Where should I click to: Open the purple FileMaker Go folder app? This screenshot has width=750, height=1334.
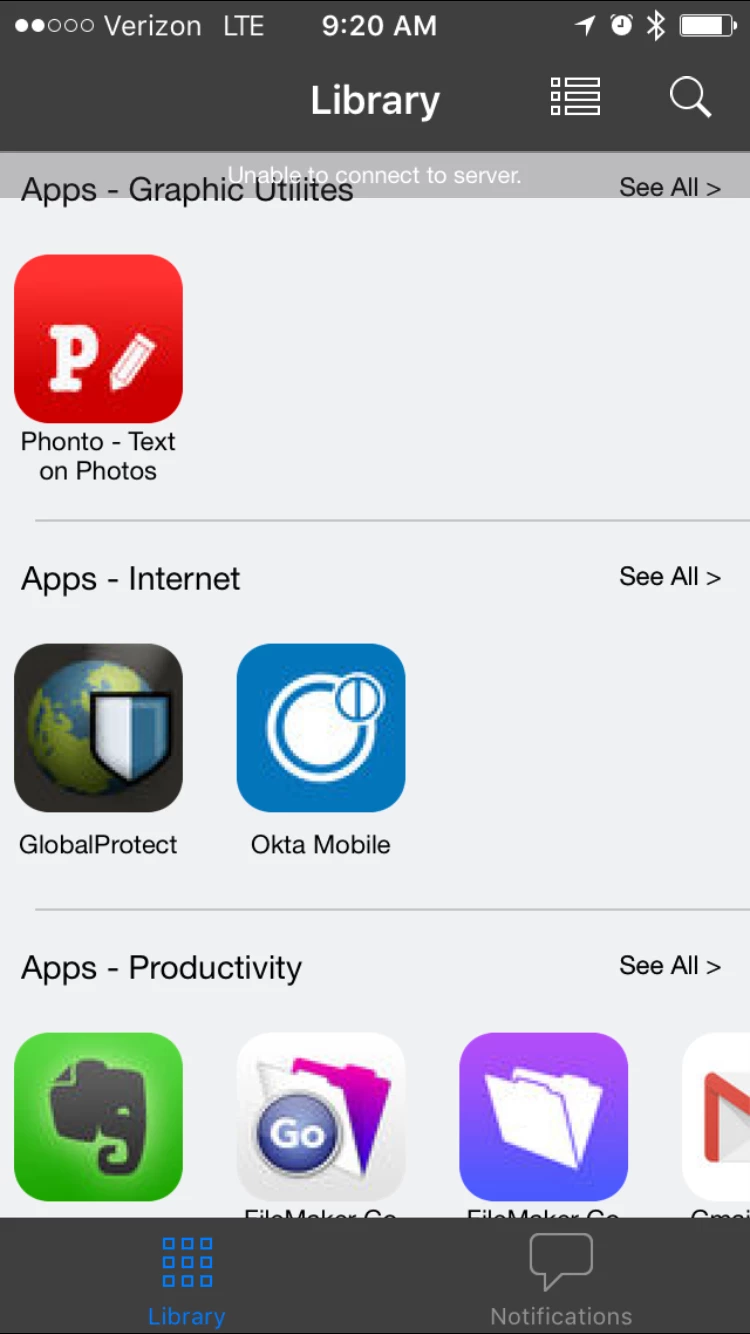pos(543,1116)
